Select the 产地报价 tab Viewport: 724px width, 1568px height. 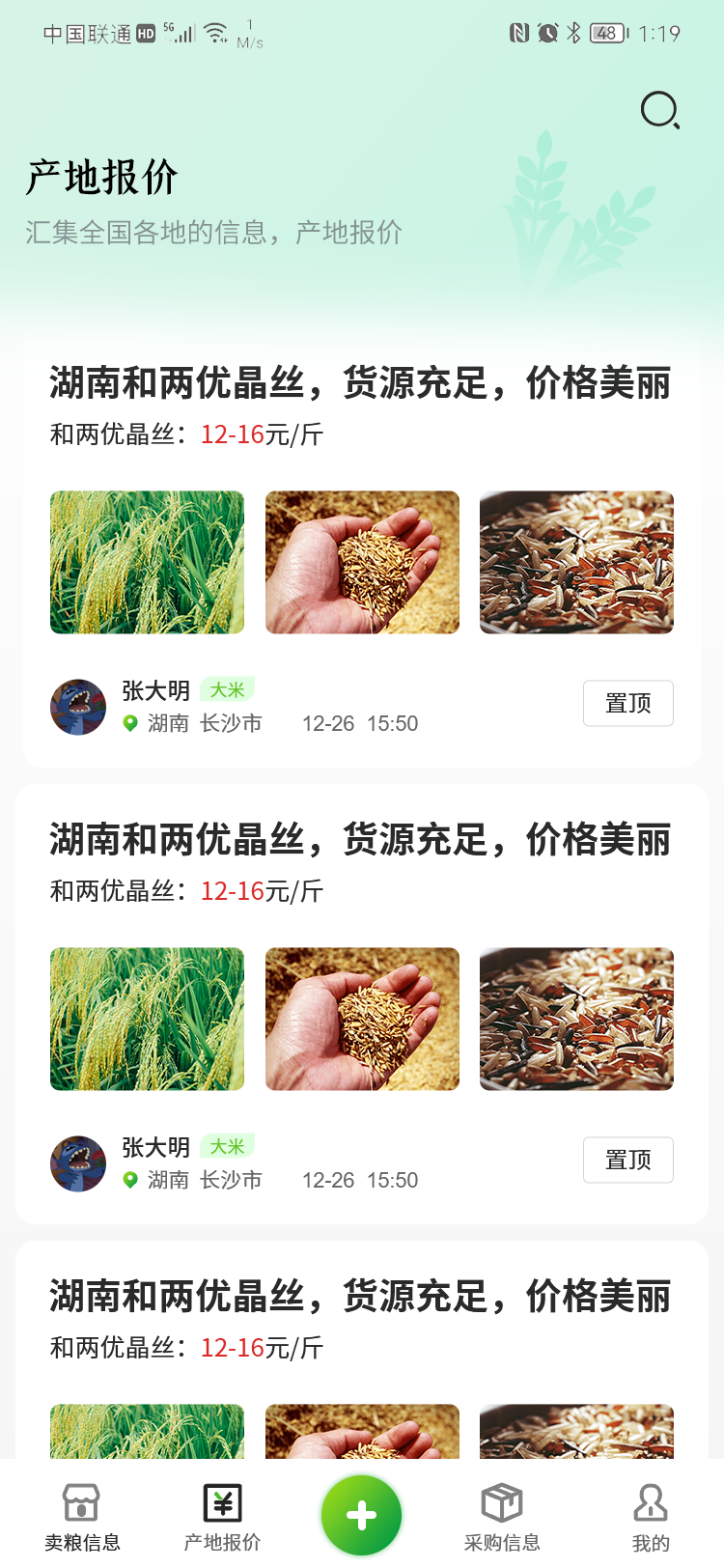222,1517
